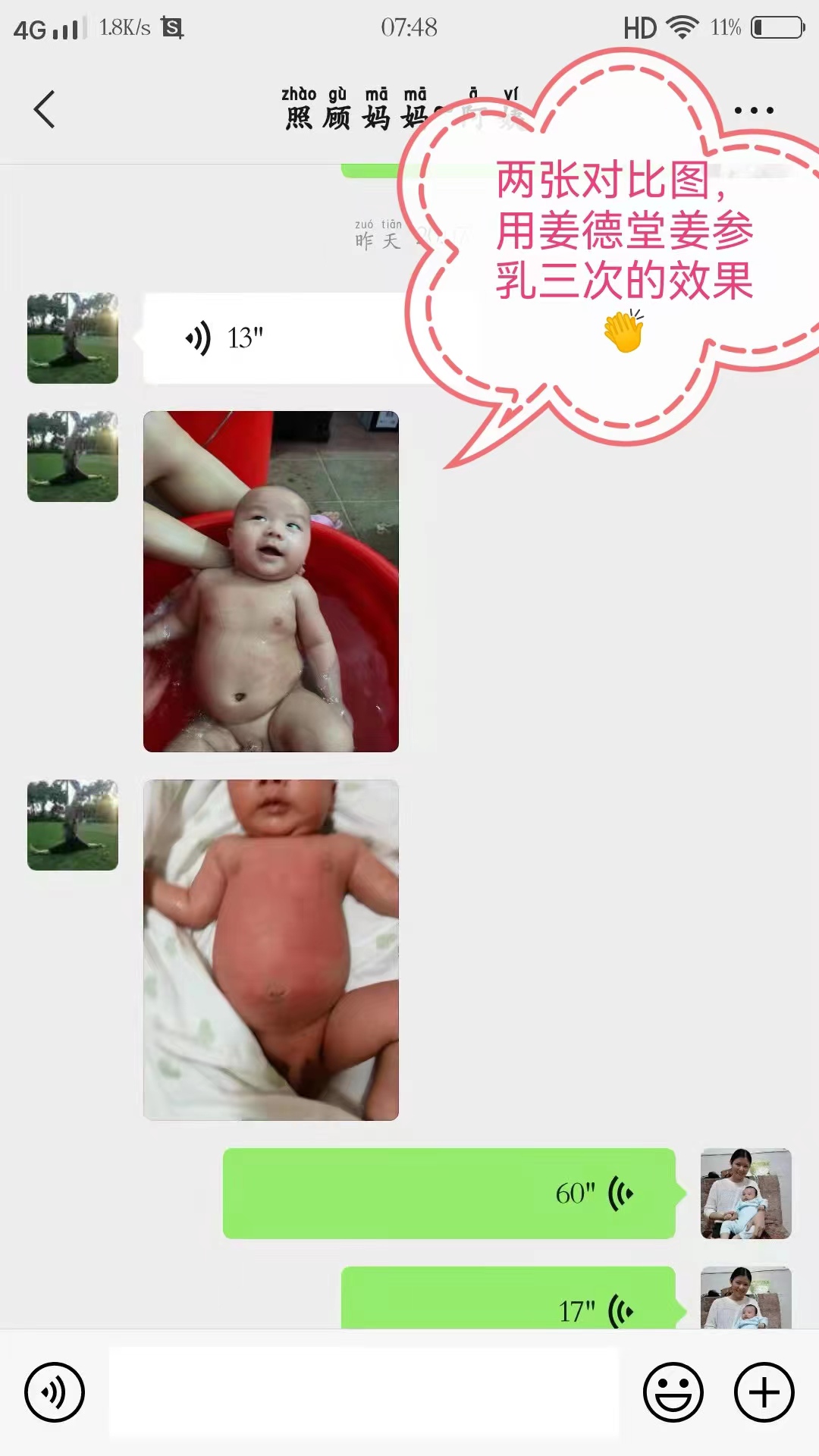This screenshot has height=1456, width=819.
Task: Play the 60-second sent voice message
Action: (x=449, y=1194)
